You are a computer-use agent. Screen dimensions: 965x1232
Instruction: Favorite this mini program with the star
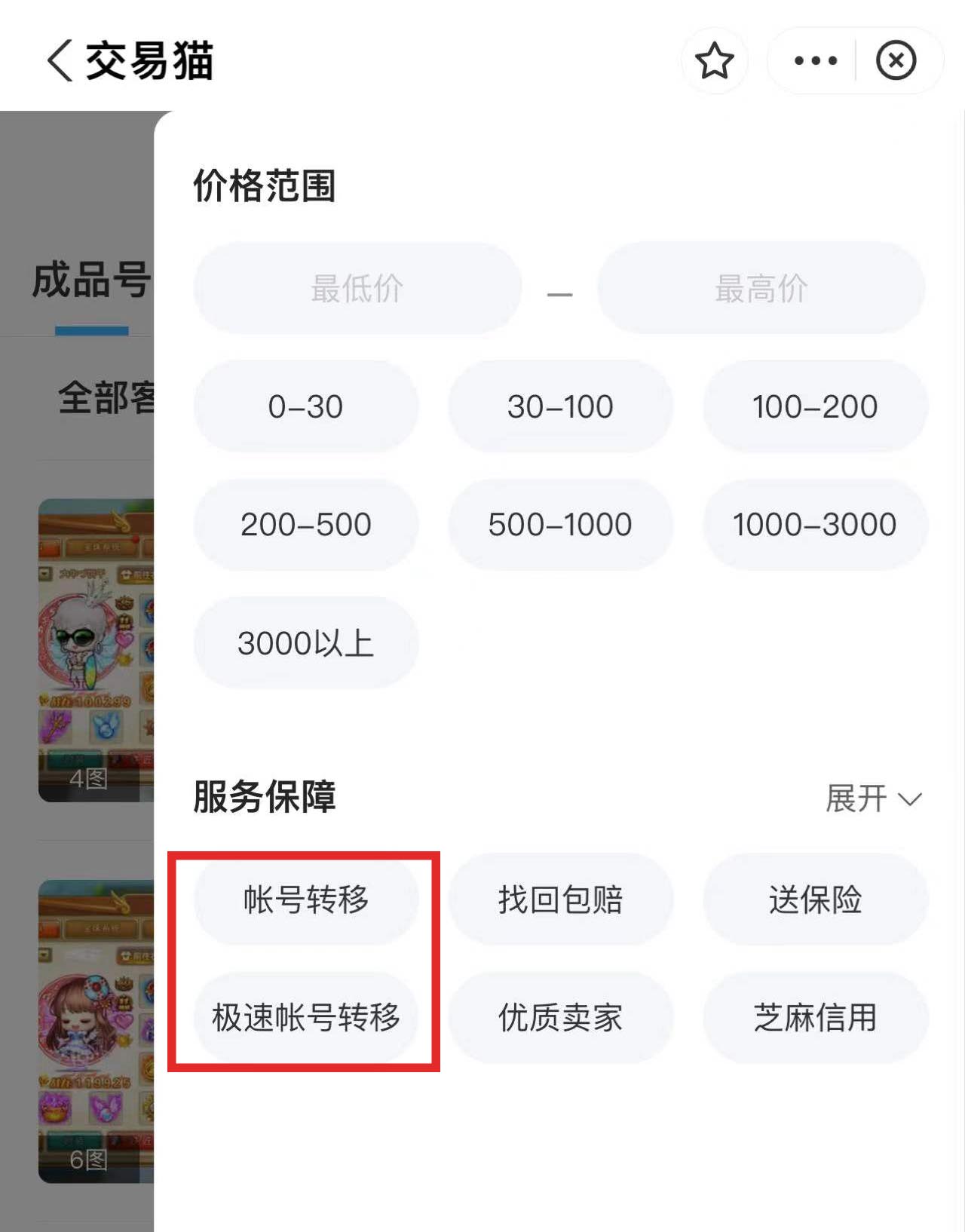[x=714, y=61]
